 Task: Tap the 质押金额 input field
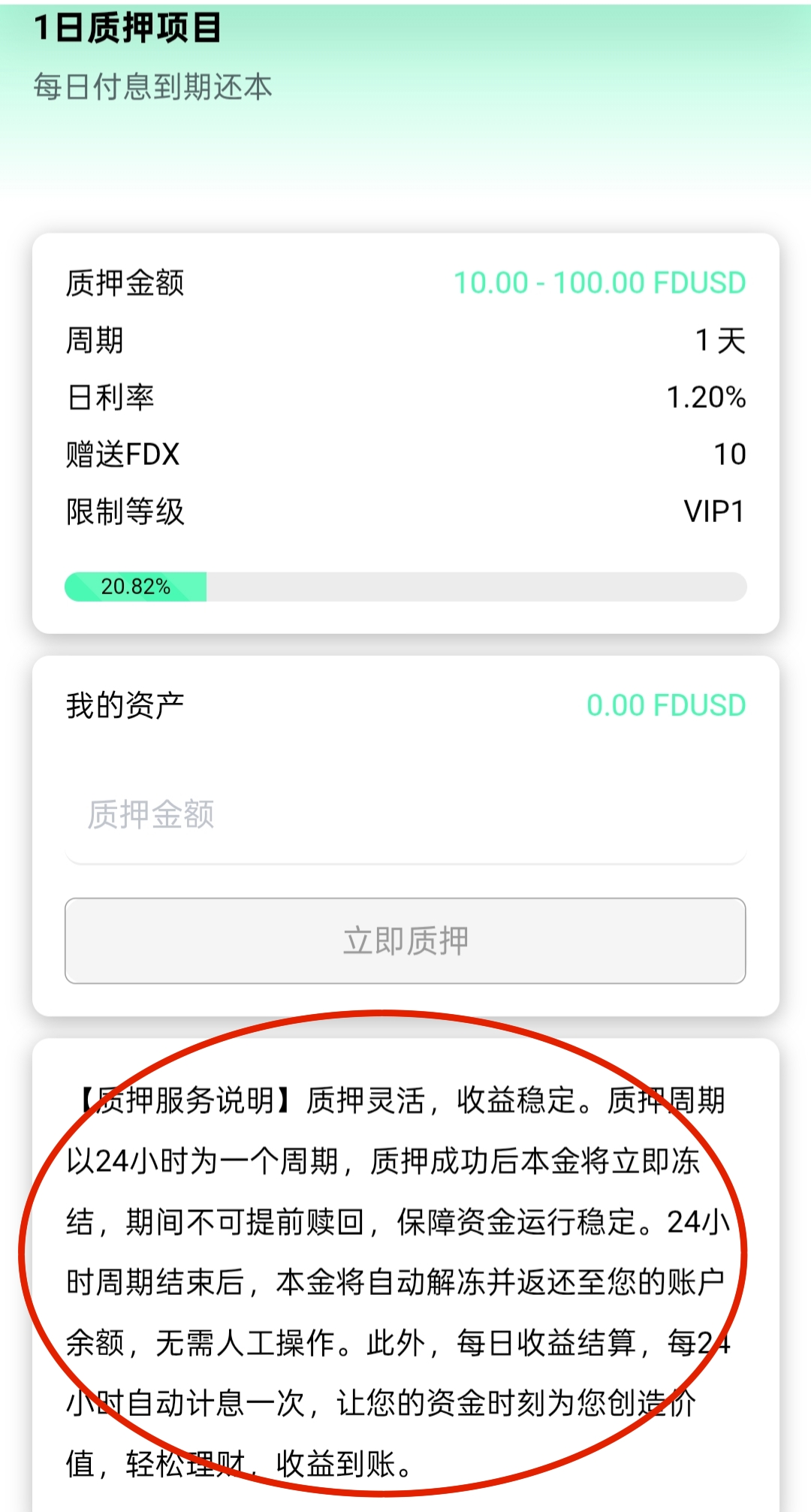tap(405, 816)
